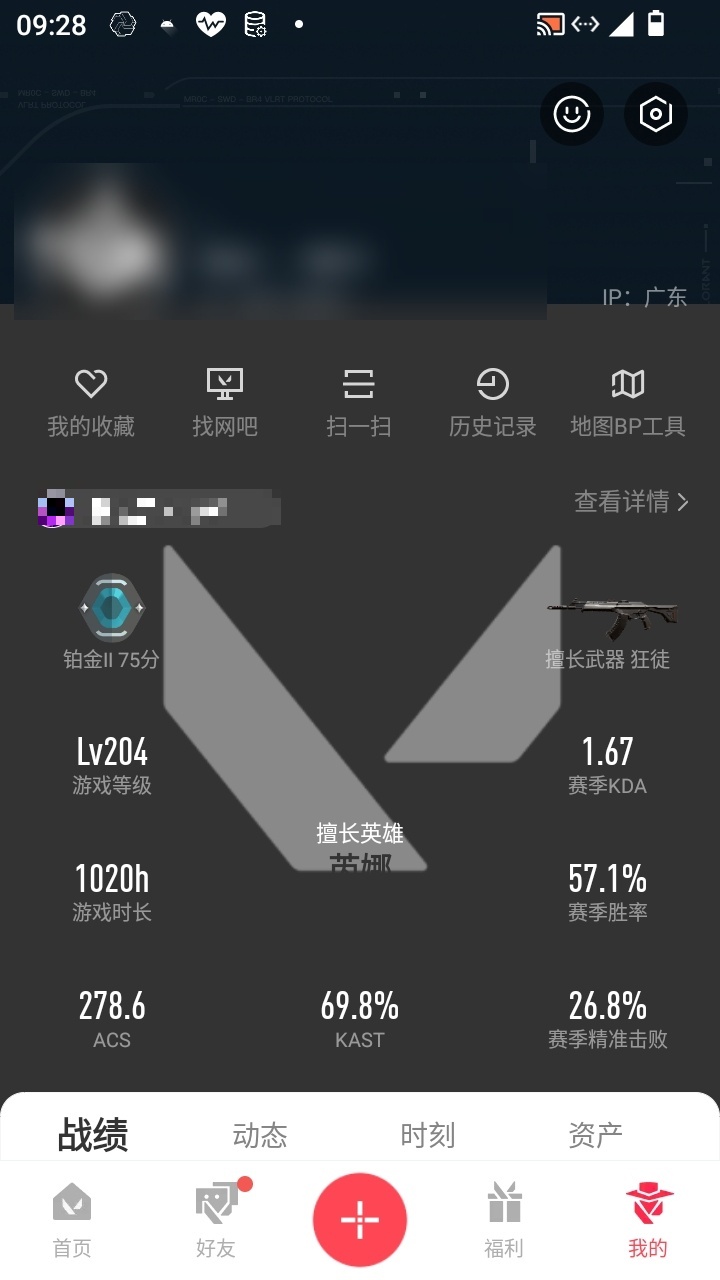Tap the red plus create button
Viewport: 720px width, 1280px height.
pos(360,1220)
